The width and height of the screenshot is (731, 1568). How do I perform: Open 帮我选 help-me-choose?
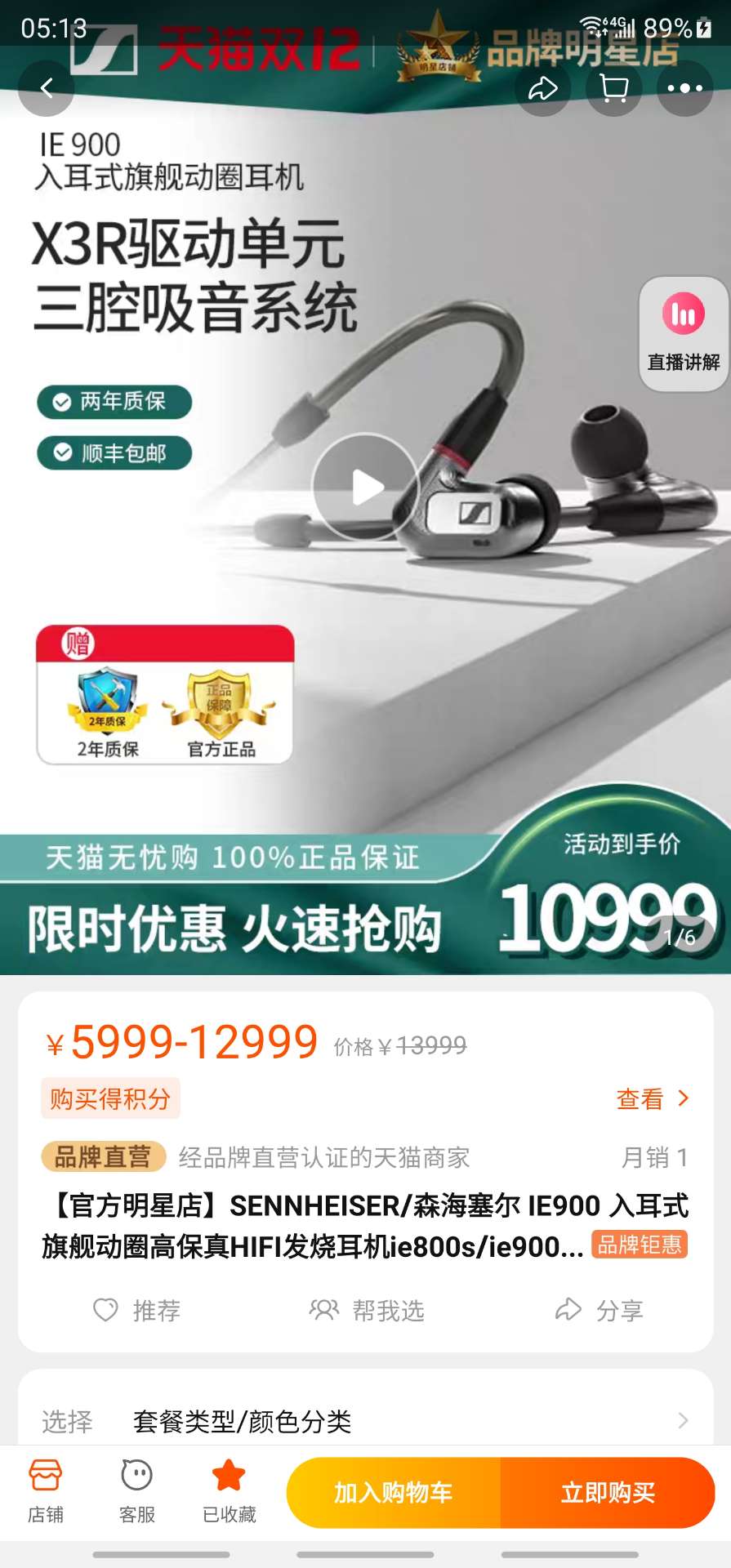(366, 1310)
